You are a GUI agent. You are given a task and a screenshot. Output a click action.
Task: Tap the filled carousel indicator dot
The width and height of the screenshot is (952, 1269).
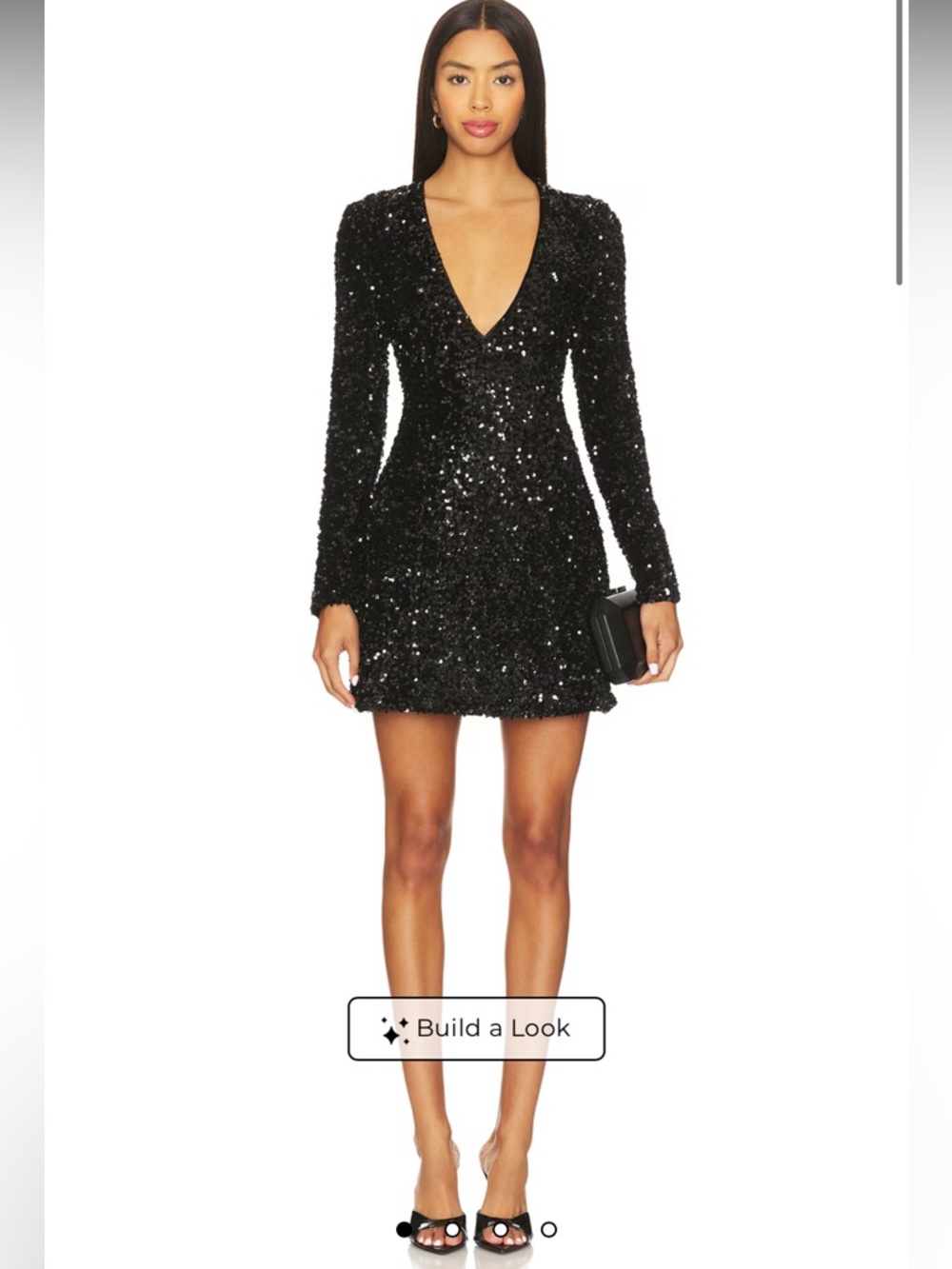(404, 1230)
